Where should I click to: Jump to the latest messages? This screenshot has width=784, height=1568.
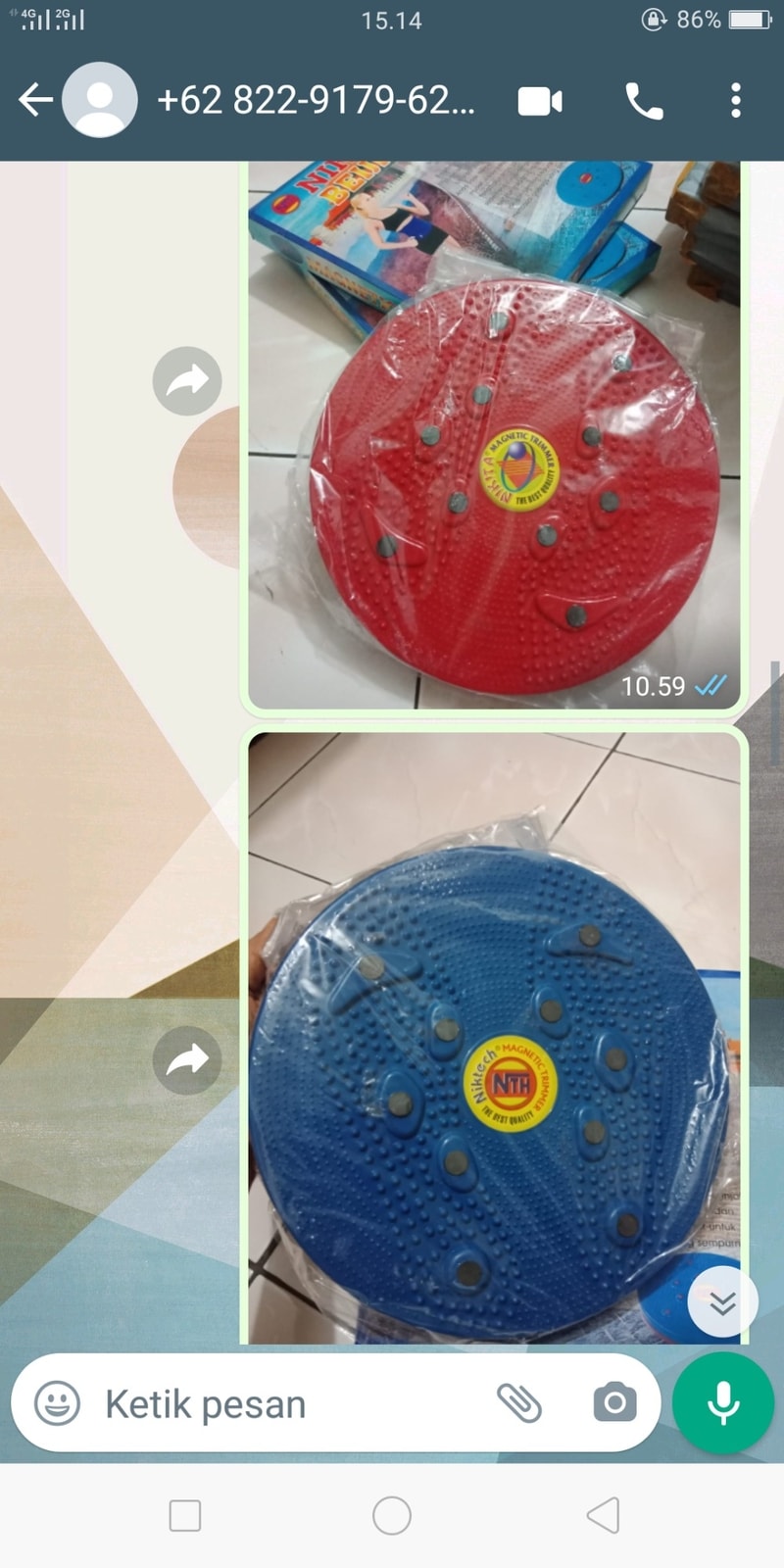click(x=722, y=1302)
